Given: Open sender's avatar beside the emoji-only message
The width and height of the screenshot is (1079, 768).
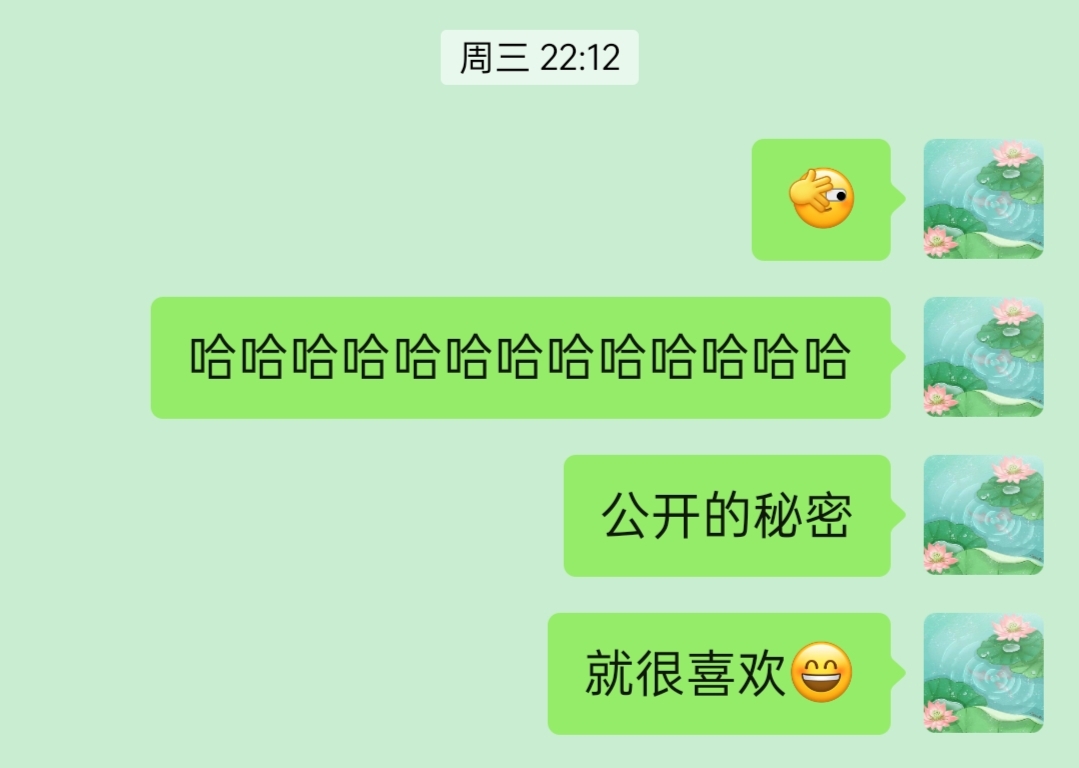Looking at the screenshot, I should (x=983, y=199).
